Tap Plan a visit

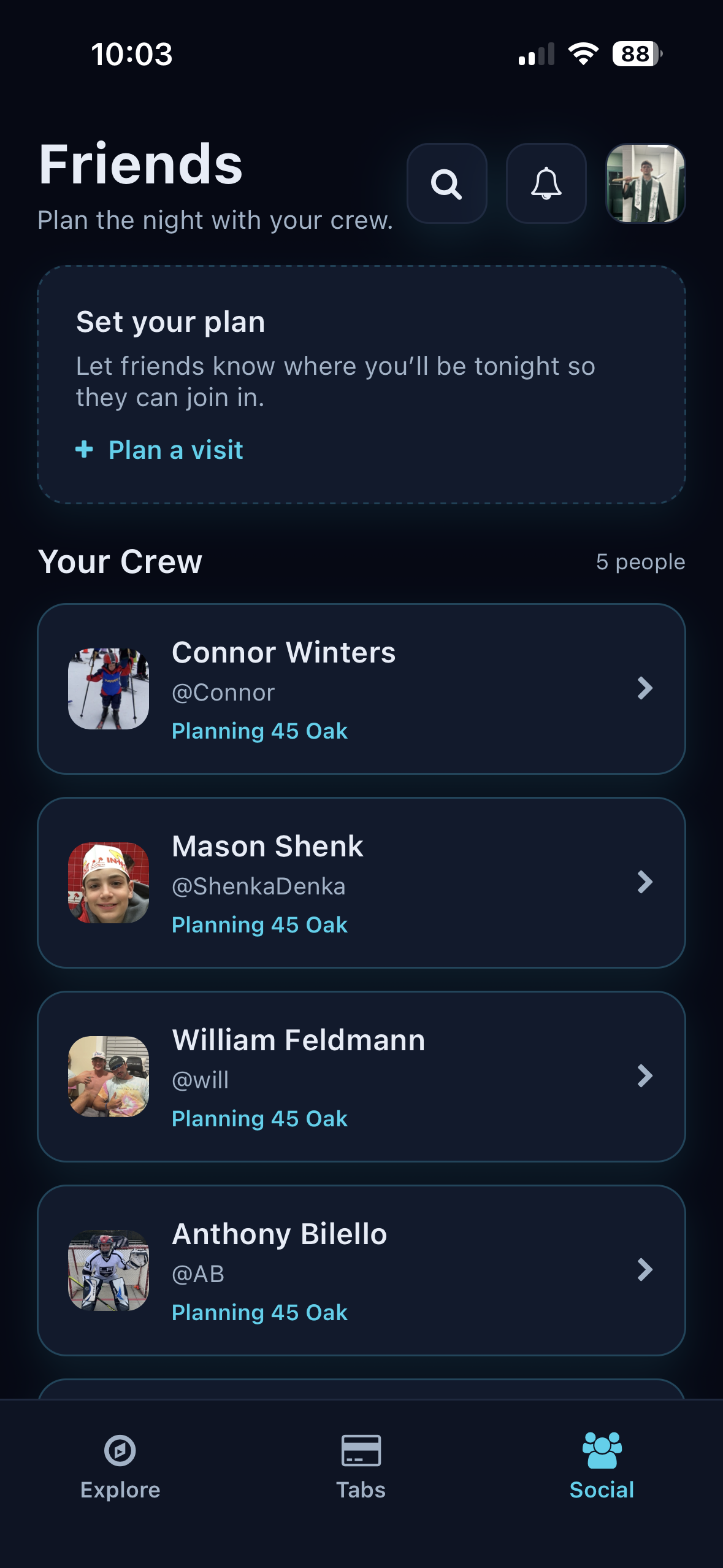pyautogui.click(x=159, y=450)
